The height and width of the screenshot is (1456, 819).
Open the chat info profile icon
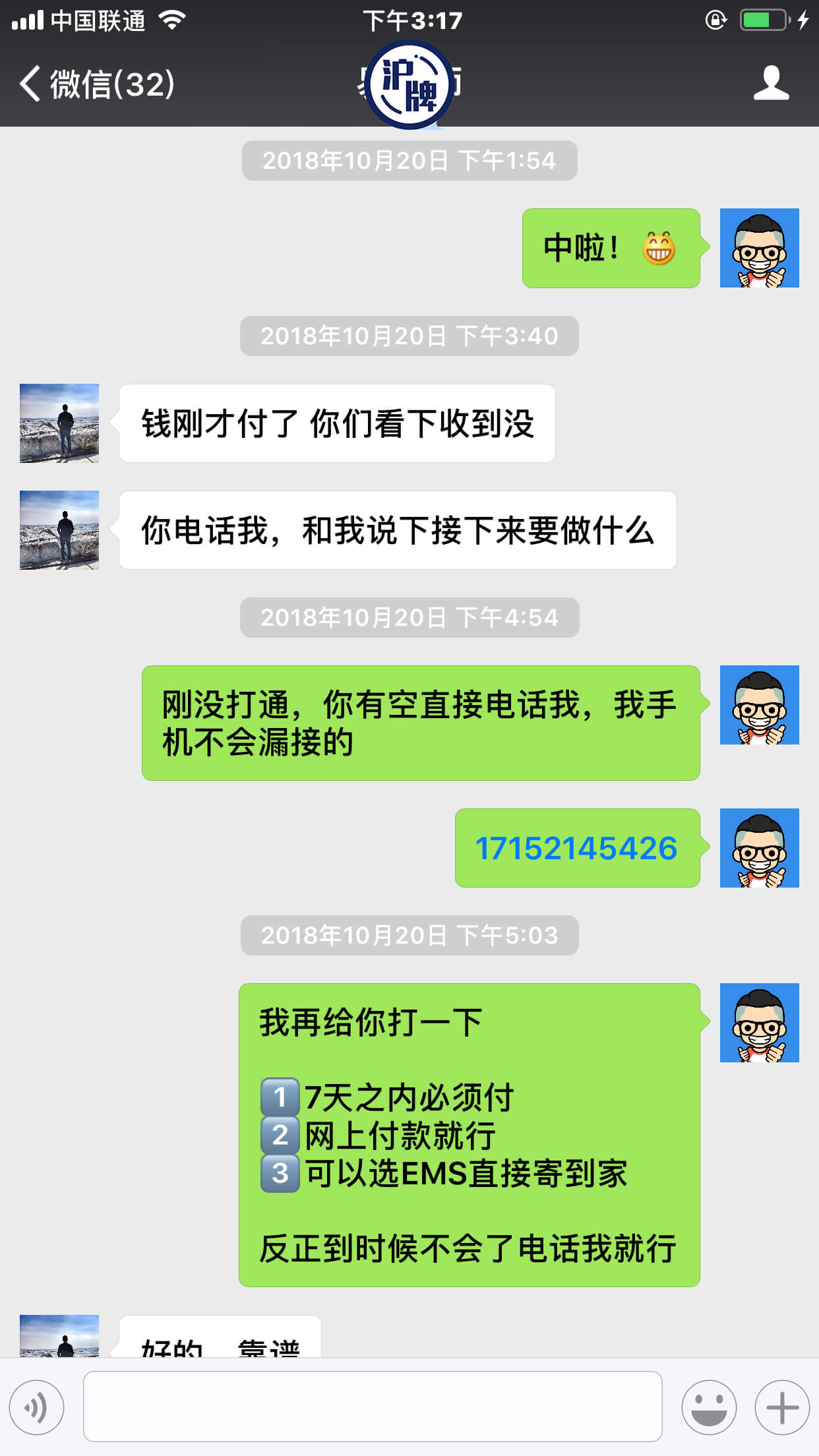click(771, 84)
